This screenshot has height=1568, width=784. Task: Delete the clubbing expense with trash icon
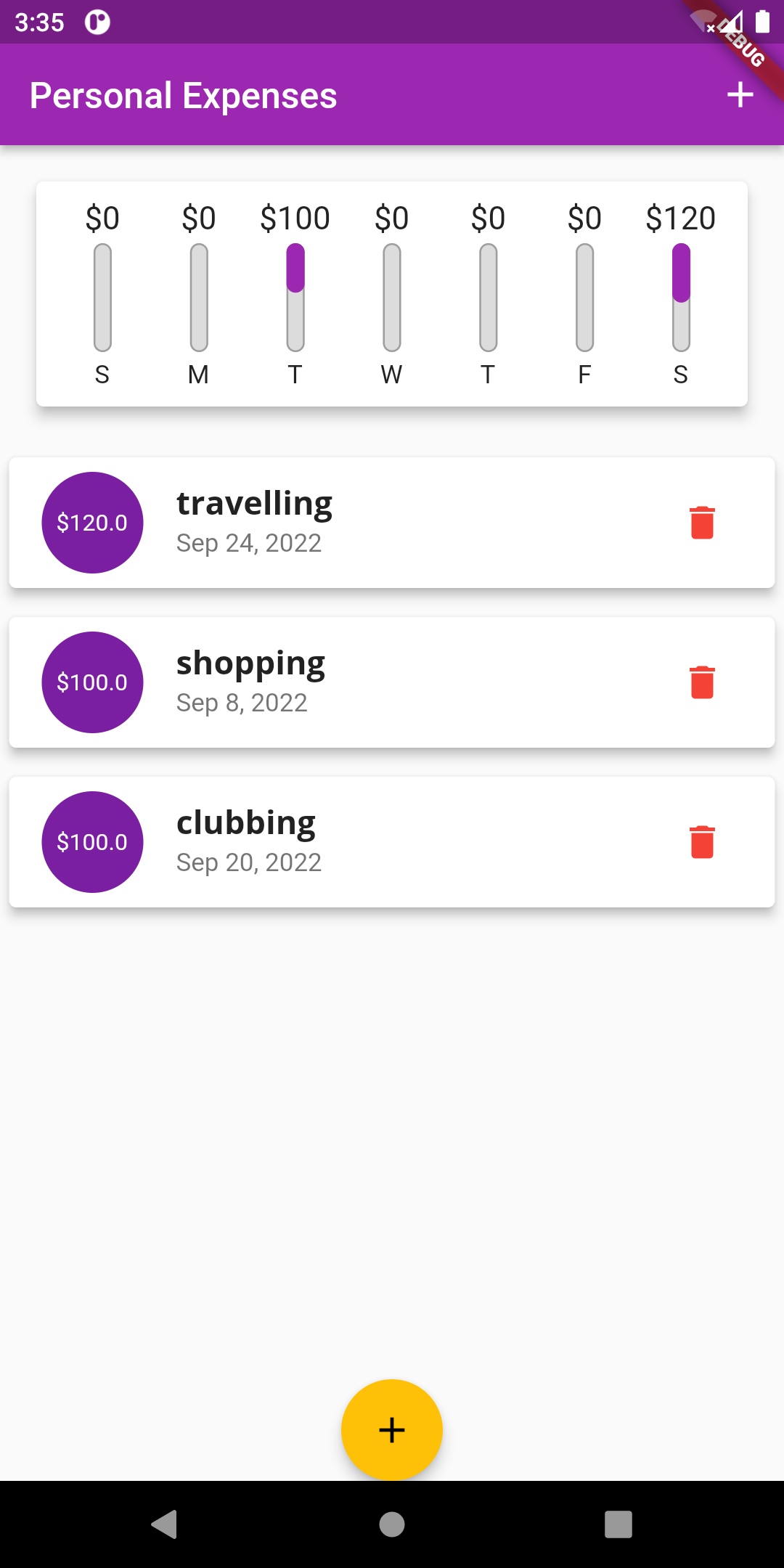[701, 841]
